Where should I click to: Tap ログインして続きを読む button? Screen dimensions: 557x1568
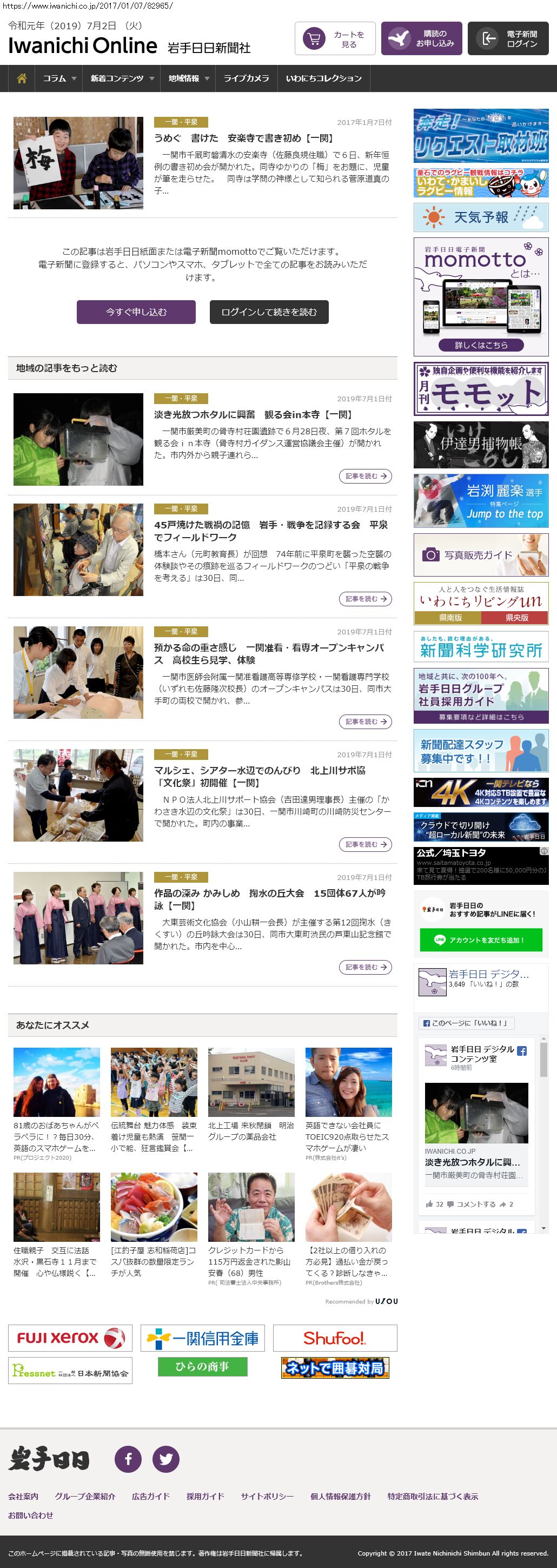tap(268, 312)
